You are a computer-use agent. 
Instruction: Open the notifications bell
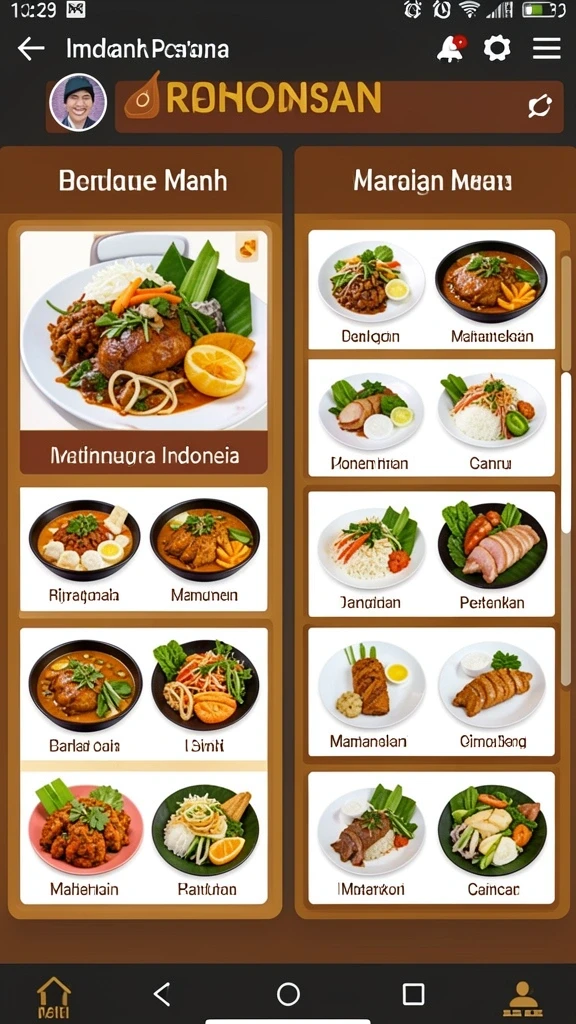click(x=452, y=48)
